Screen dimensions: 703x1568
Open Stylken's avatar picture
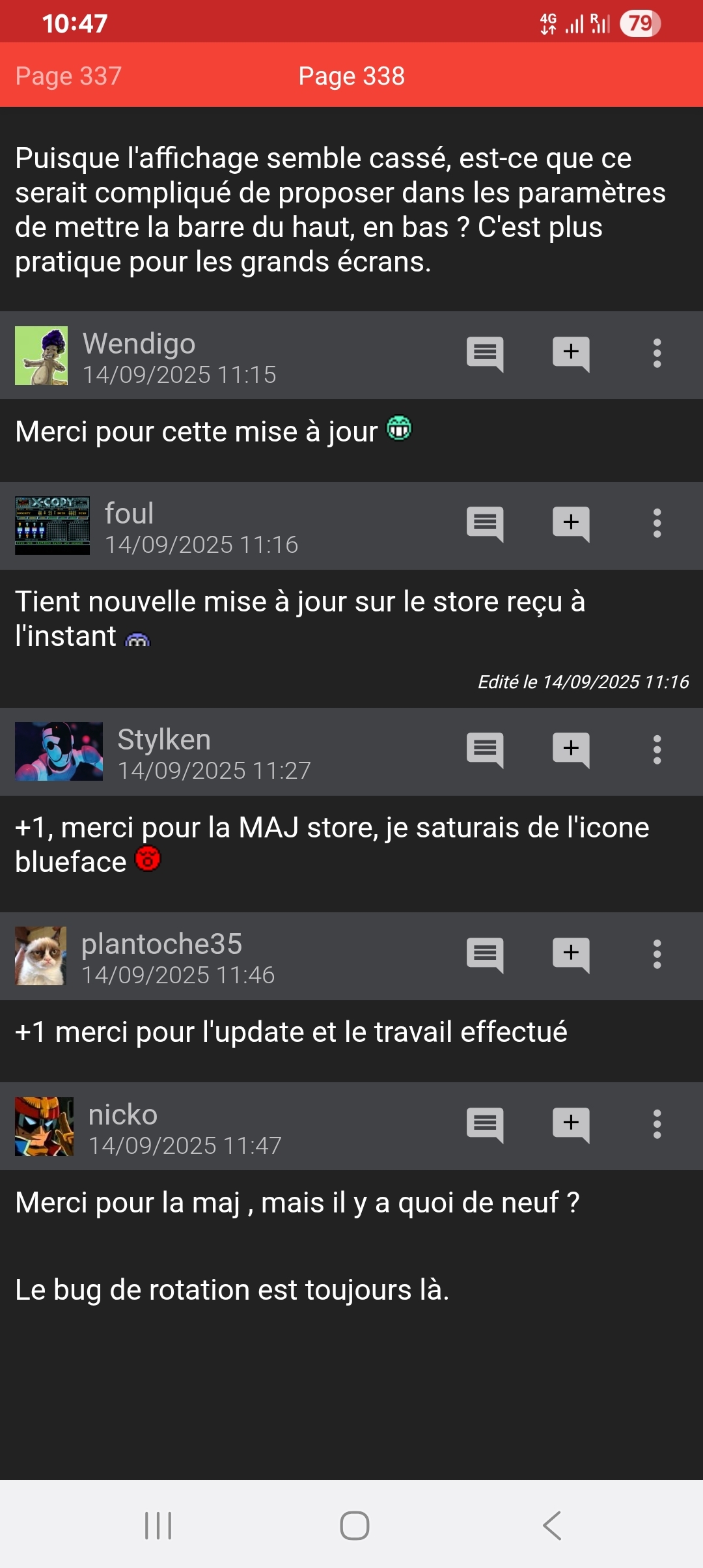(x=59, y=751)
